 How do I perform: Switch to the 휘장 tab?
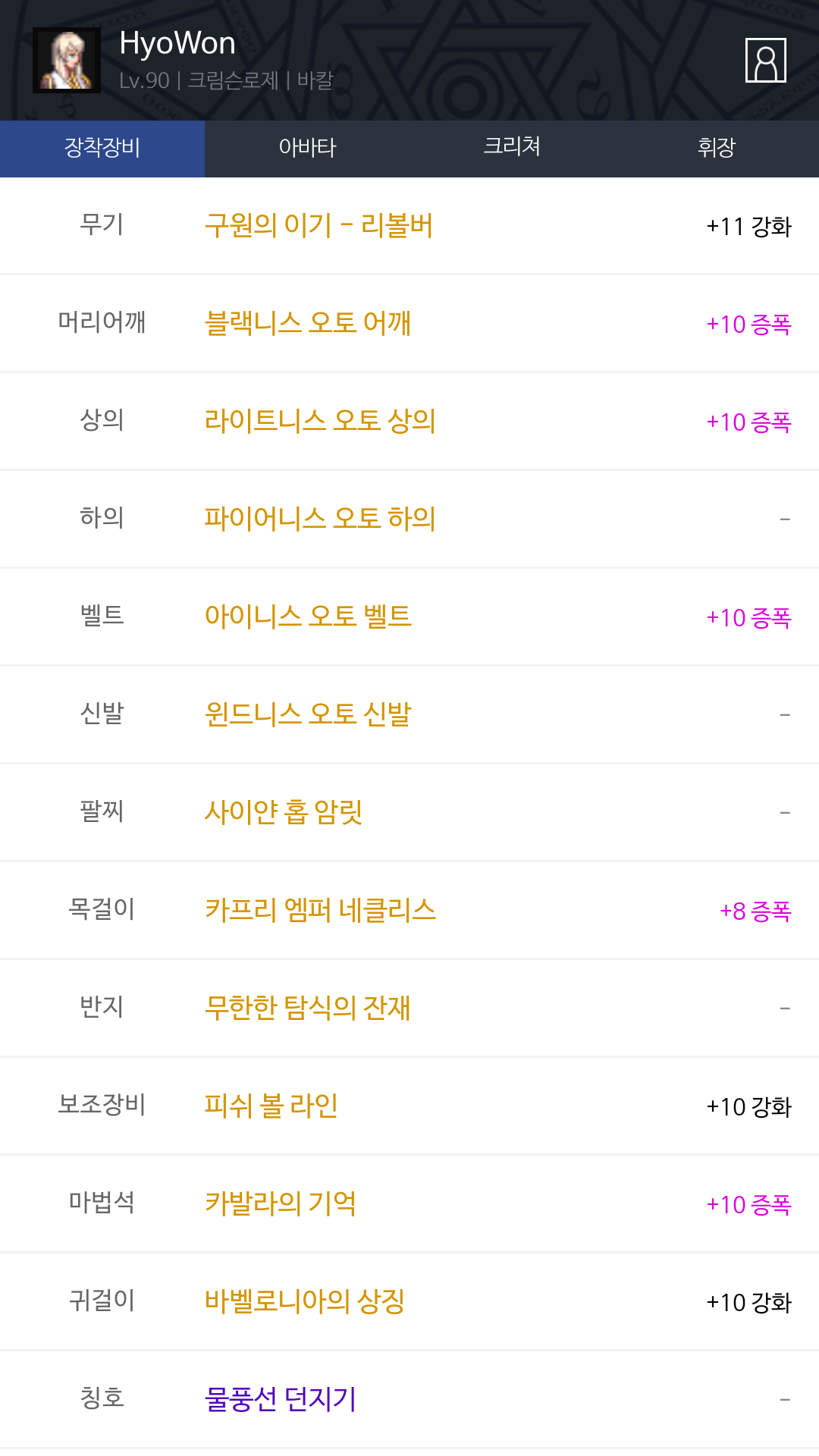[717, 148]
